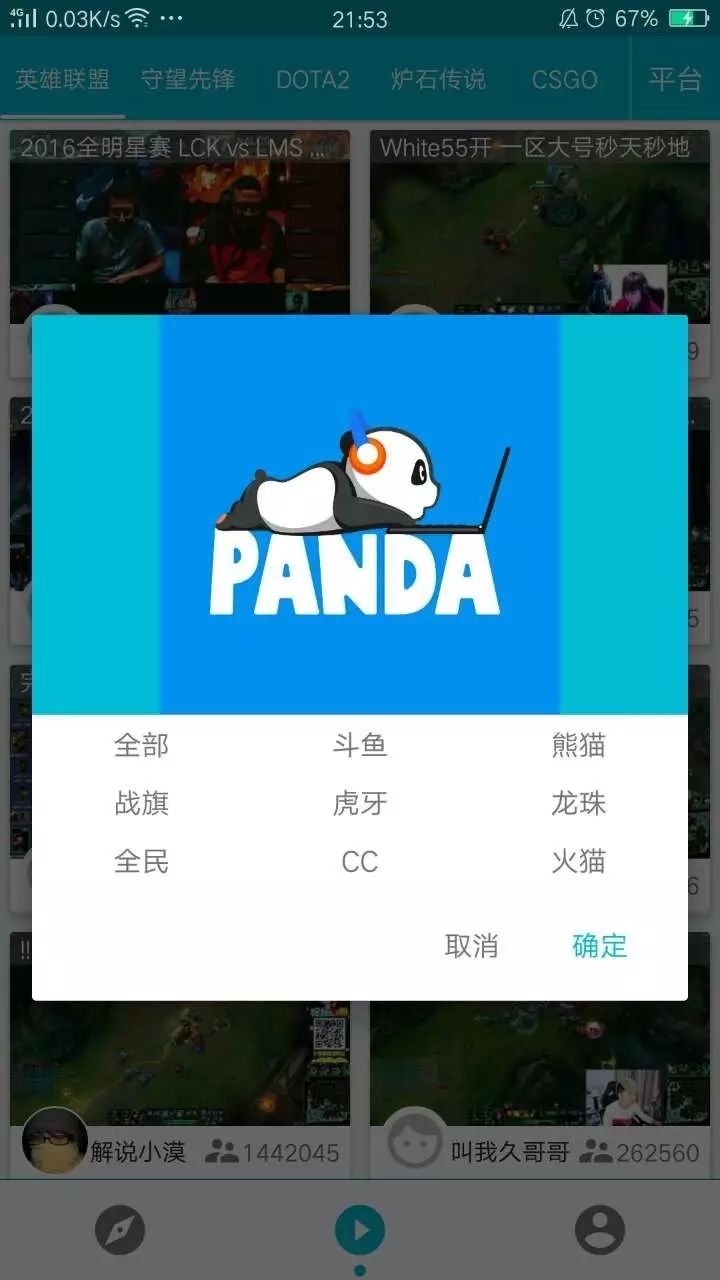This screenshot has height=1280, width=720.
Task: Select 战旗 from the platform list
Action: coord(141,803)
